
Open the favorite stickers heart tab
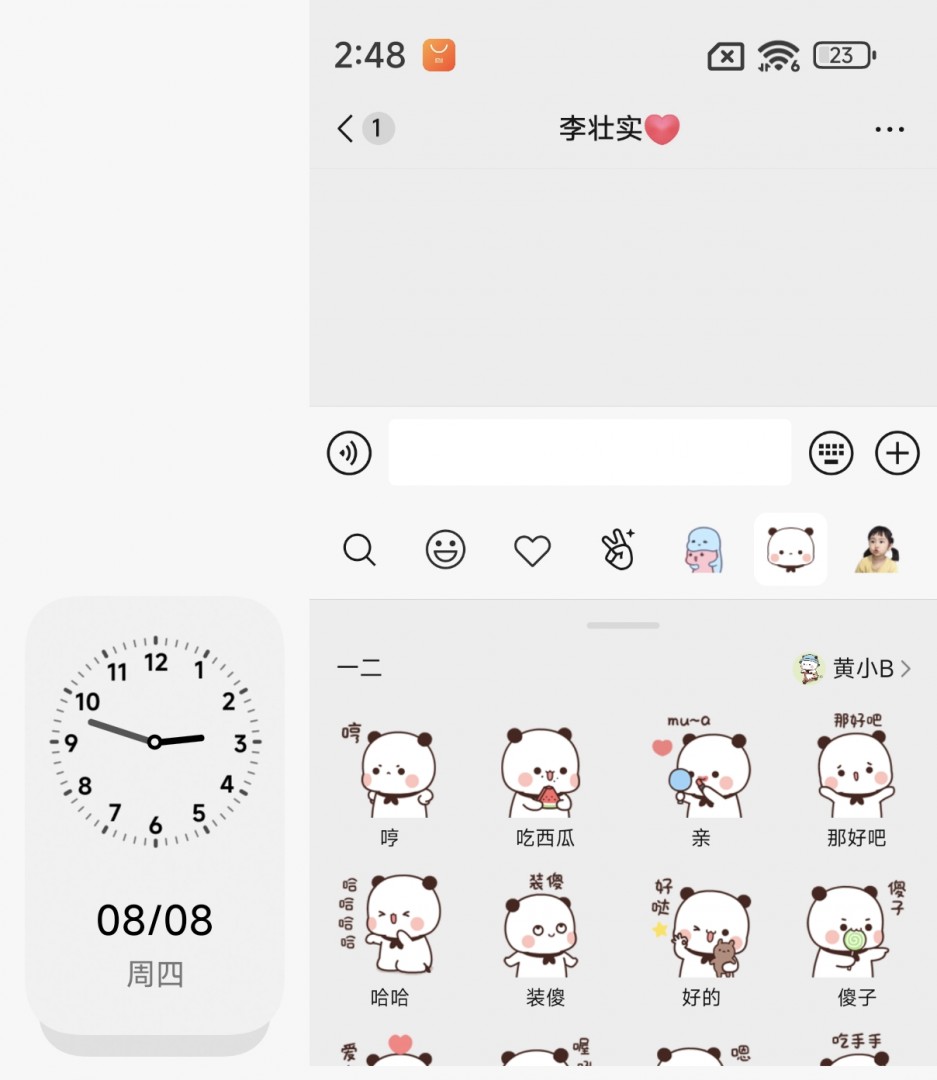pyautogui.click(x=532, y=549)
